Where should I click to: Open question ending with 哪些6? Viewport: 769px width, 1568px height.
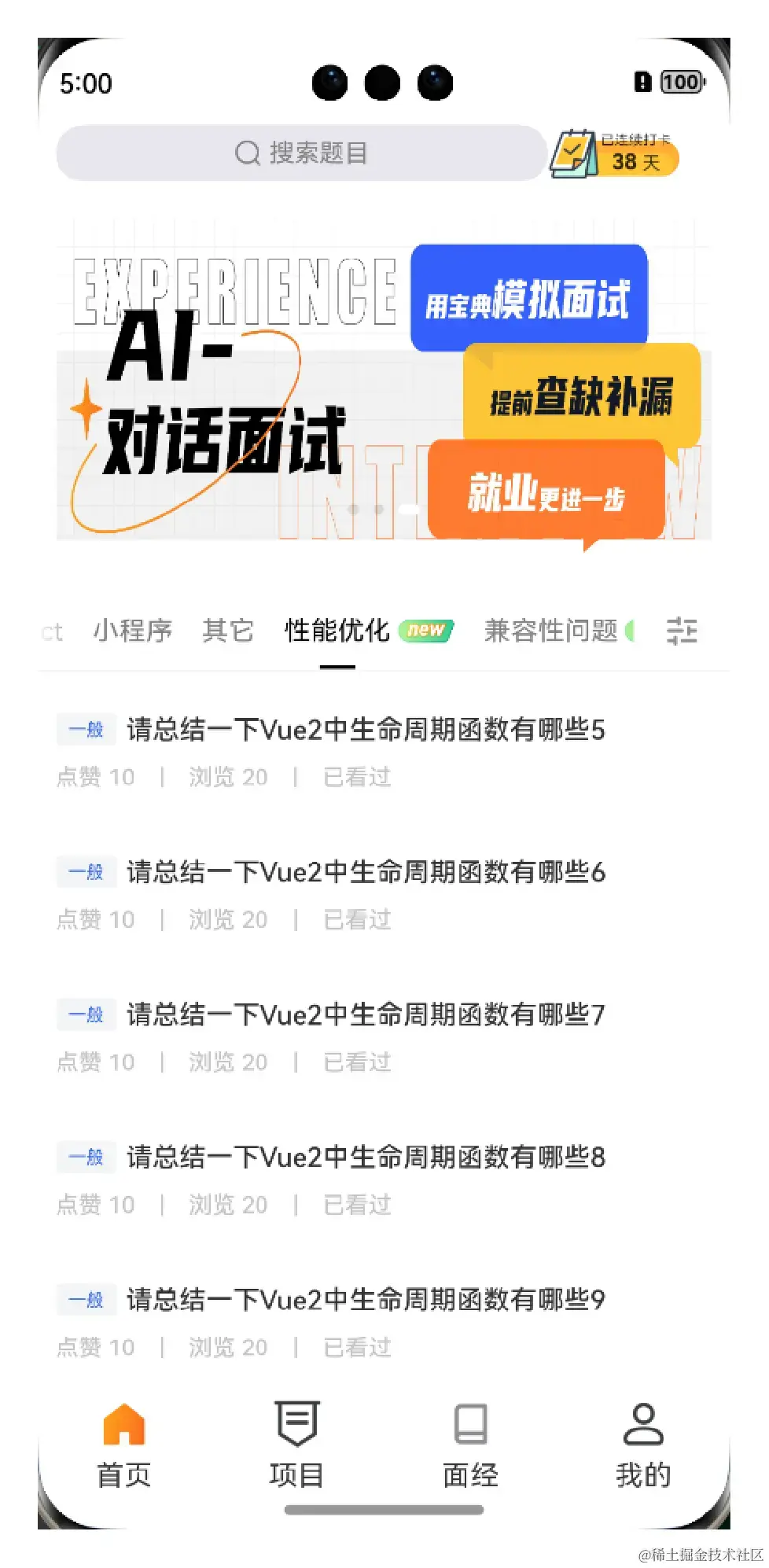pos(366,872)
